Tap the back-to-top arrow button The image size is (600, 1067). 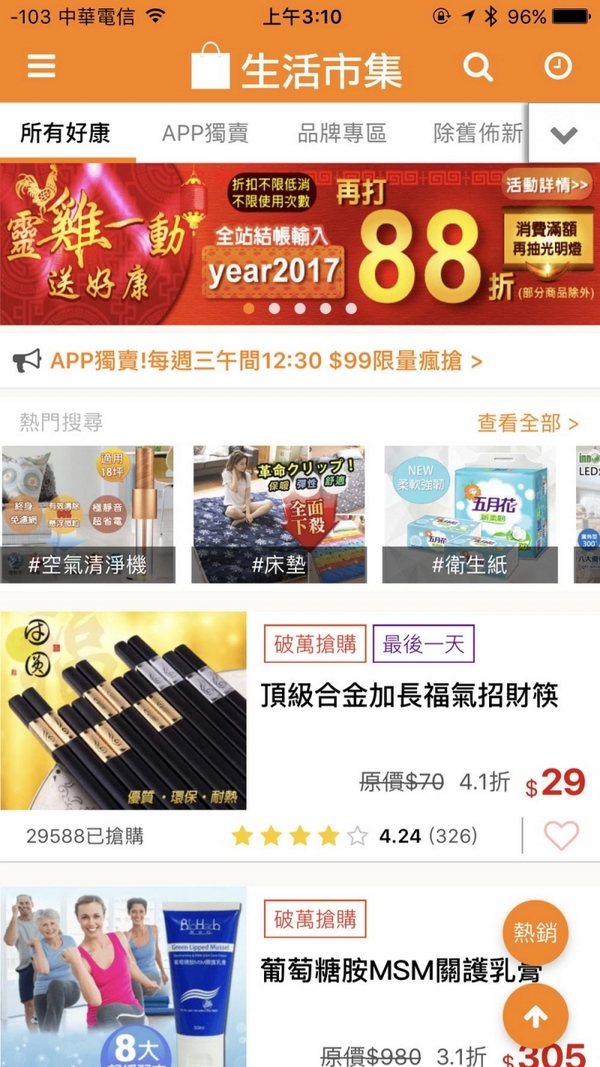tap(535, 1017)
